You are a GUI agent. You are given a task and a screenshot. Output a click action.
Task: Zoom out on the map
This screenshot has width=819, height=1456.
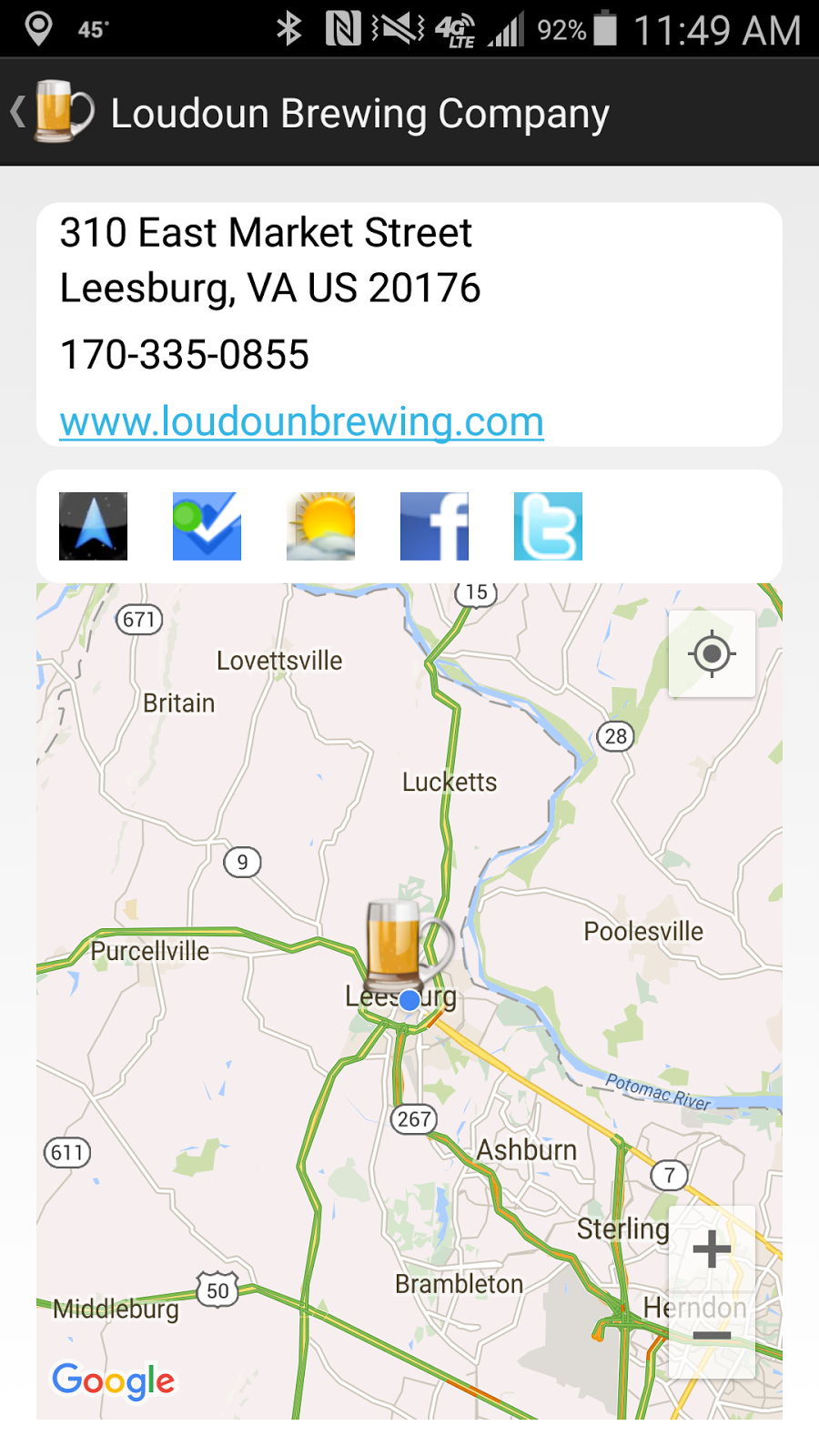point(711,1336)
